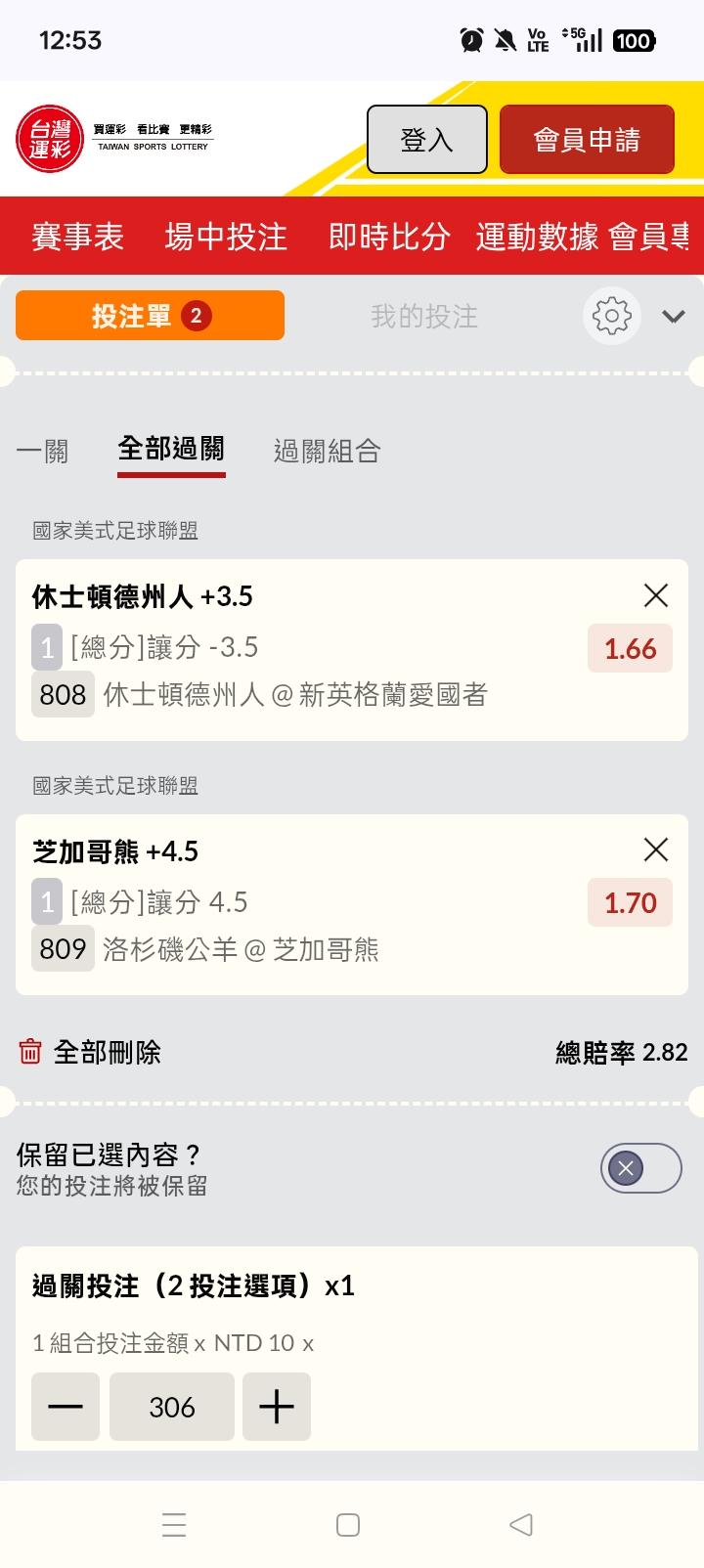Switch to 場中投注 live betting

pos(226,237)
